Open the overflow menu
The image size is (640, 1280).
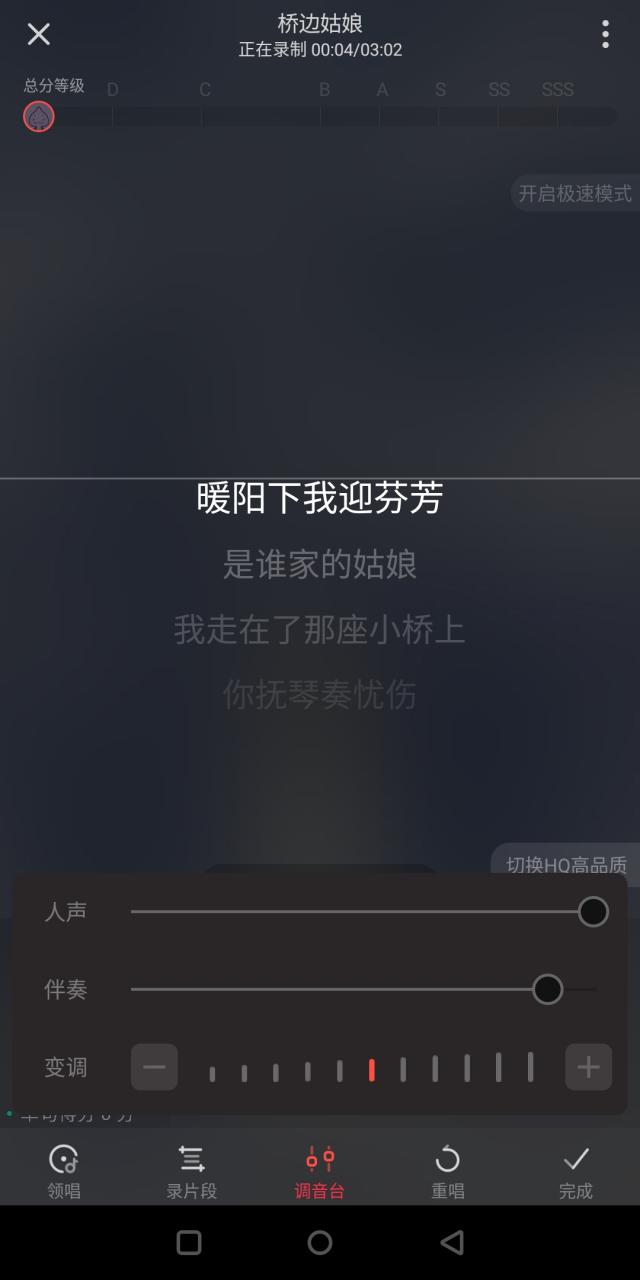point(605,34)
